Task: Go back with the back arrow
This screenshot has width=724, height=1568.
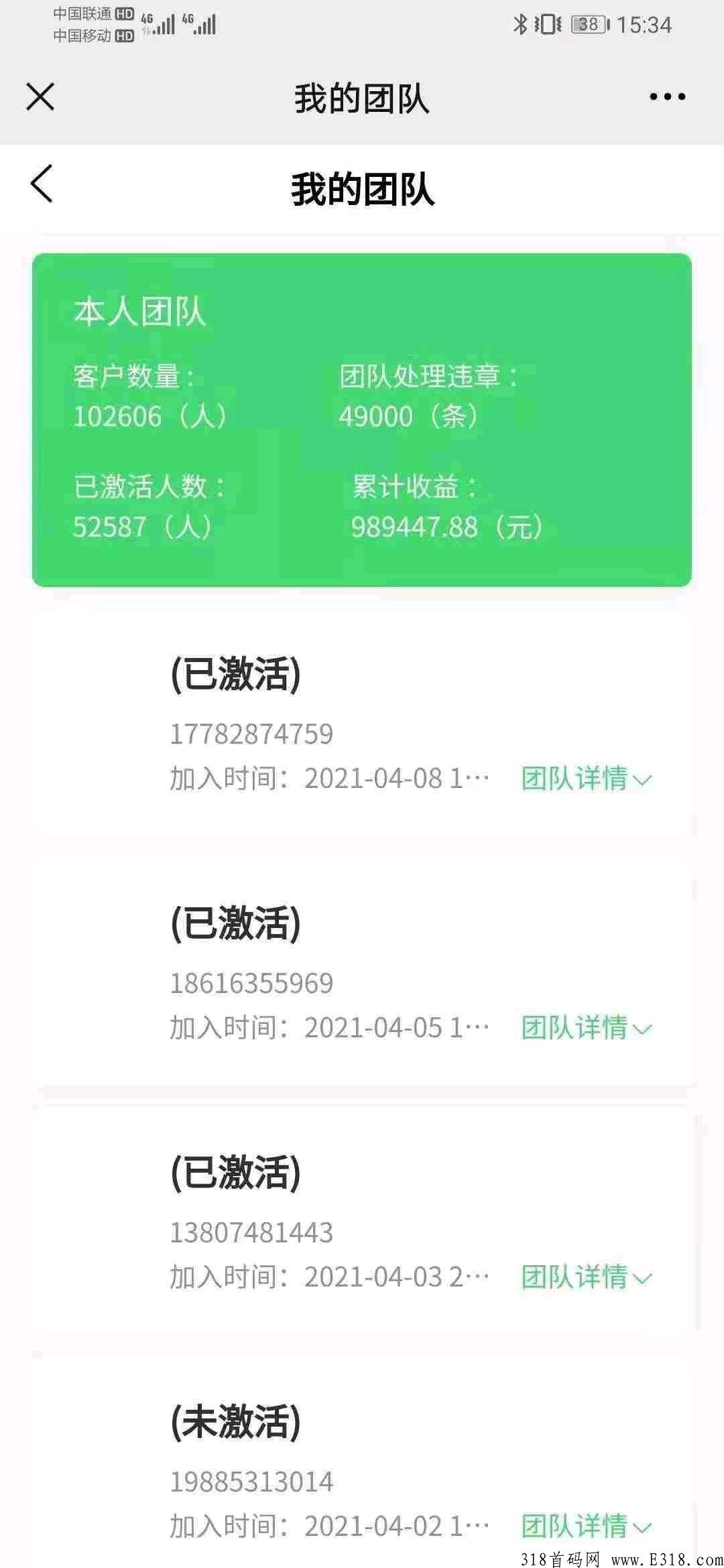Action: (x=42, y=183)
